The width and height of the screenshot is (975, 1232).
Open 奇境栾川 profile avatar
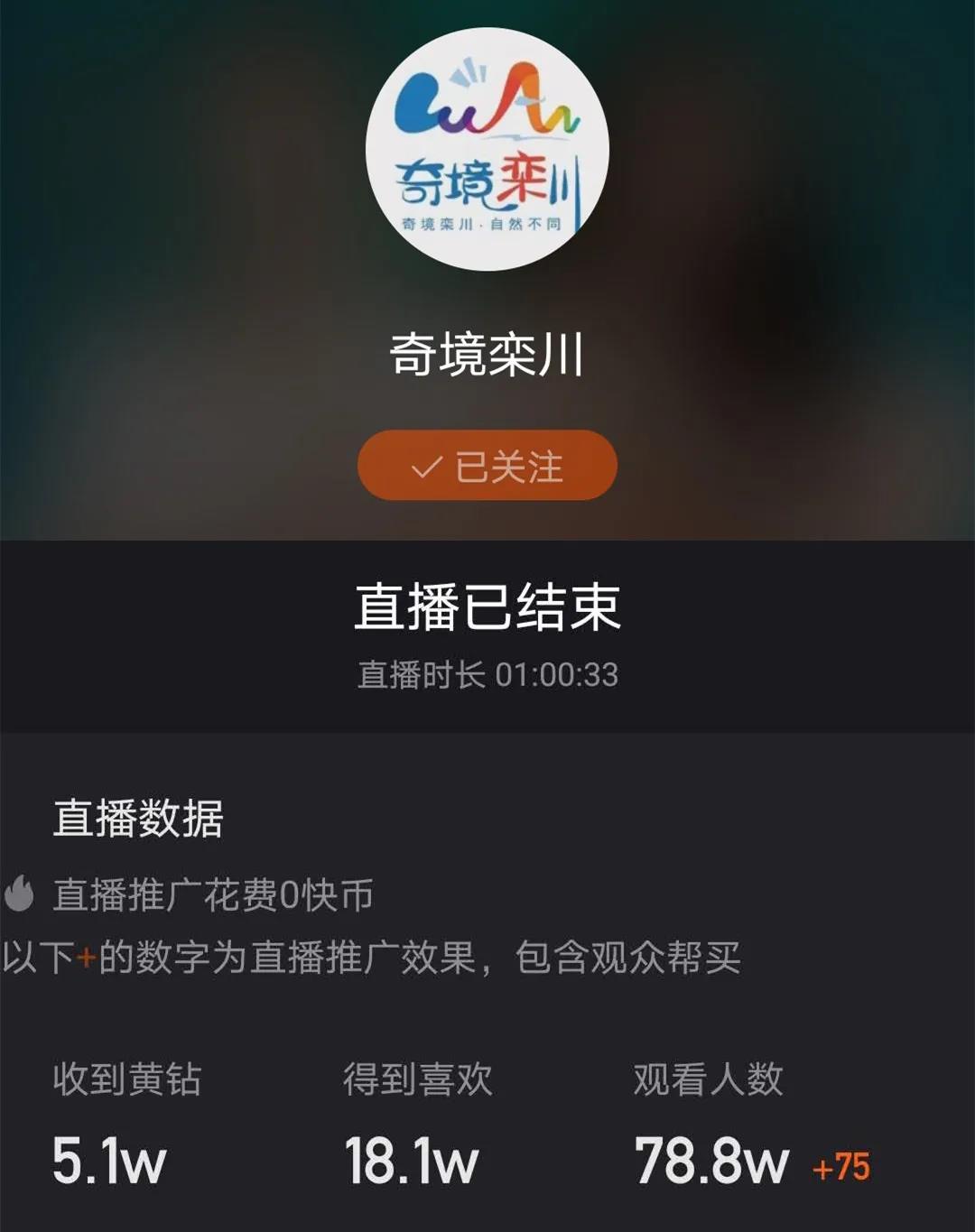(x=487, y=150)
